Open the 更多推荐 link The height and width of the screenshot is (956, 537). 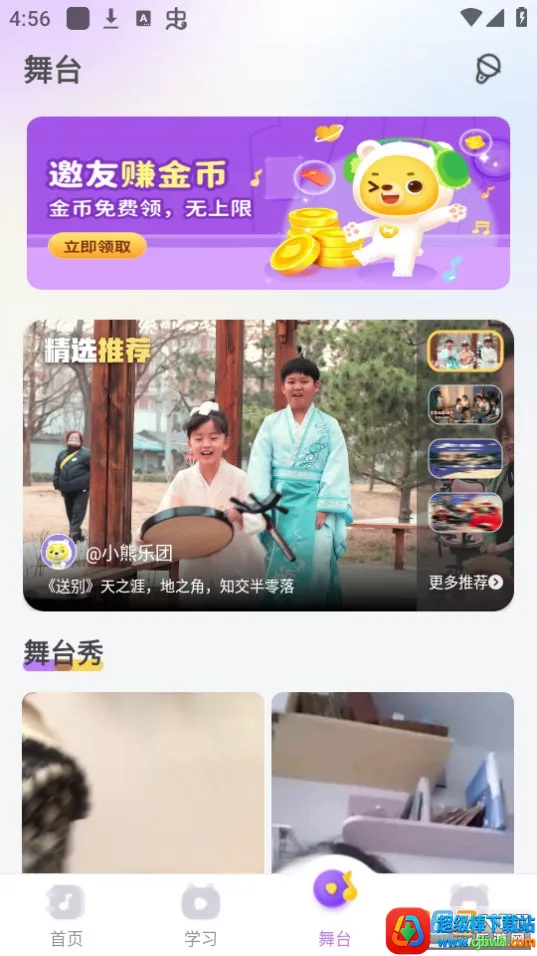(466, 582)
